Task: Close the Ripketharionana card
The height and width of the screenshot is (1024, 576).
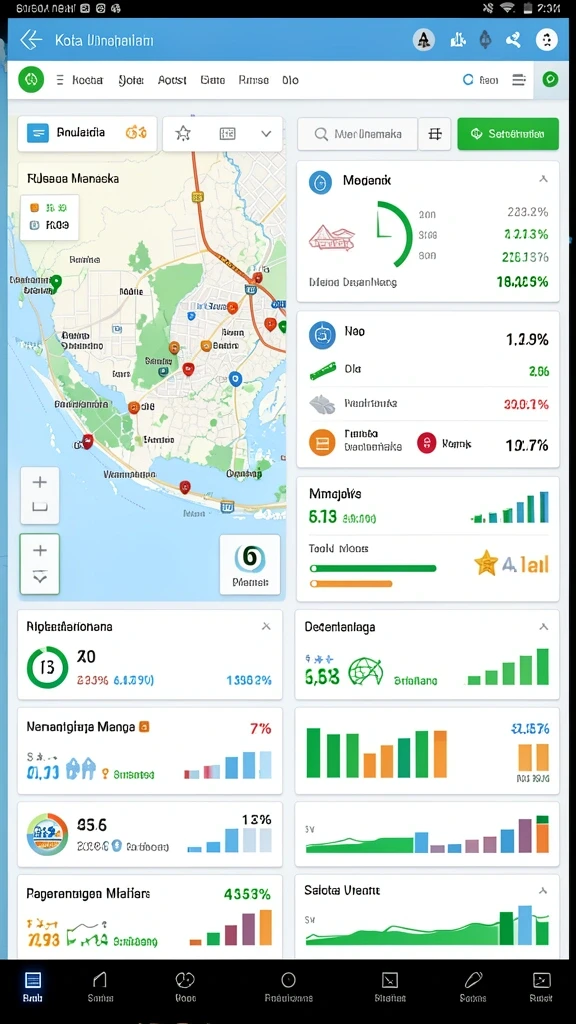Action: pyautogui.click(x=266, y=626)
